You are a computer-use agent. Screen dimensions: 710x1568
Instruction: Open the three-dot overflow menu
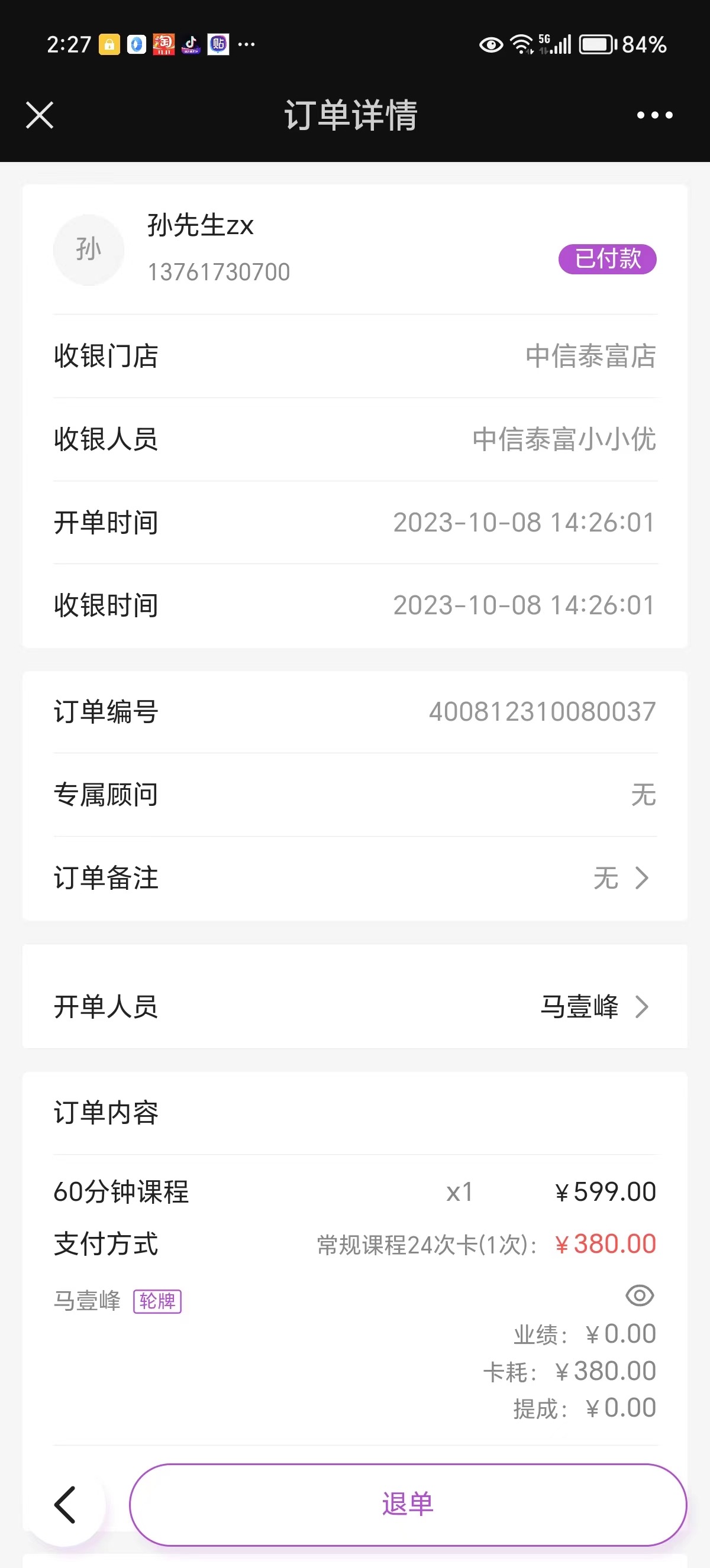(654, 115)
